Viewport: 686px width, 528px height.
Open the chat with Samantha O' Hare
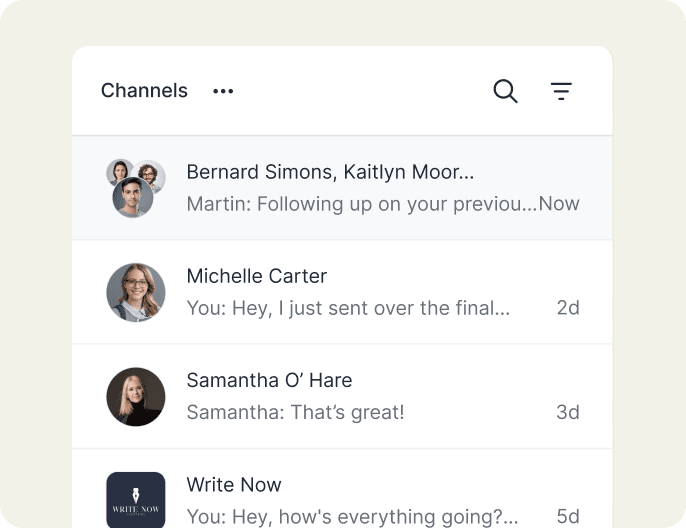coord(342,396)
